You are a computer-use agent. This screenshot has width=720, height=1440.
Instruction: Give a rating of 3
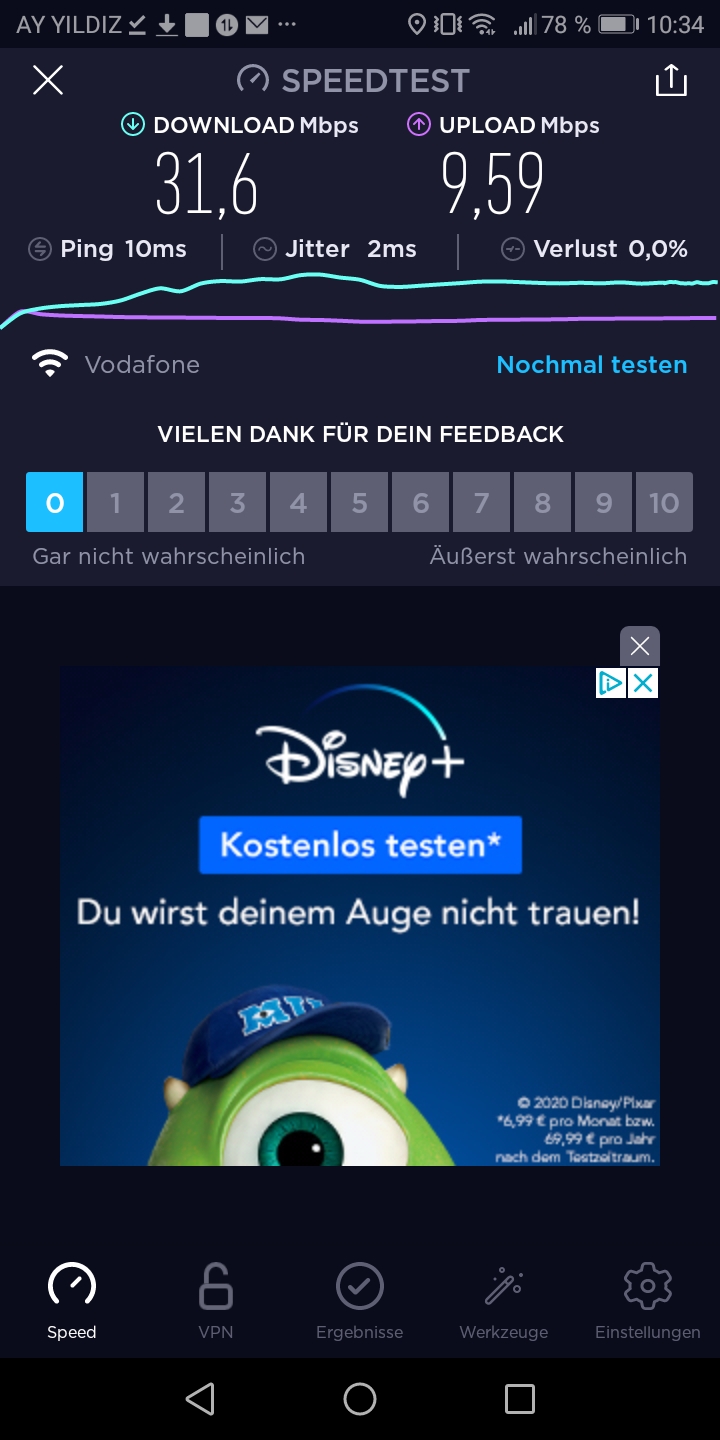click(237, 502)
